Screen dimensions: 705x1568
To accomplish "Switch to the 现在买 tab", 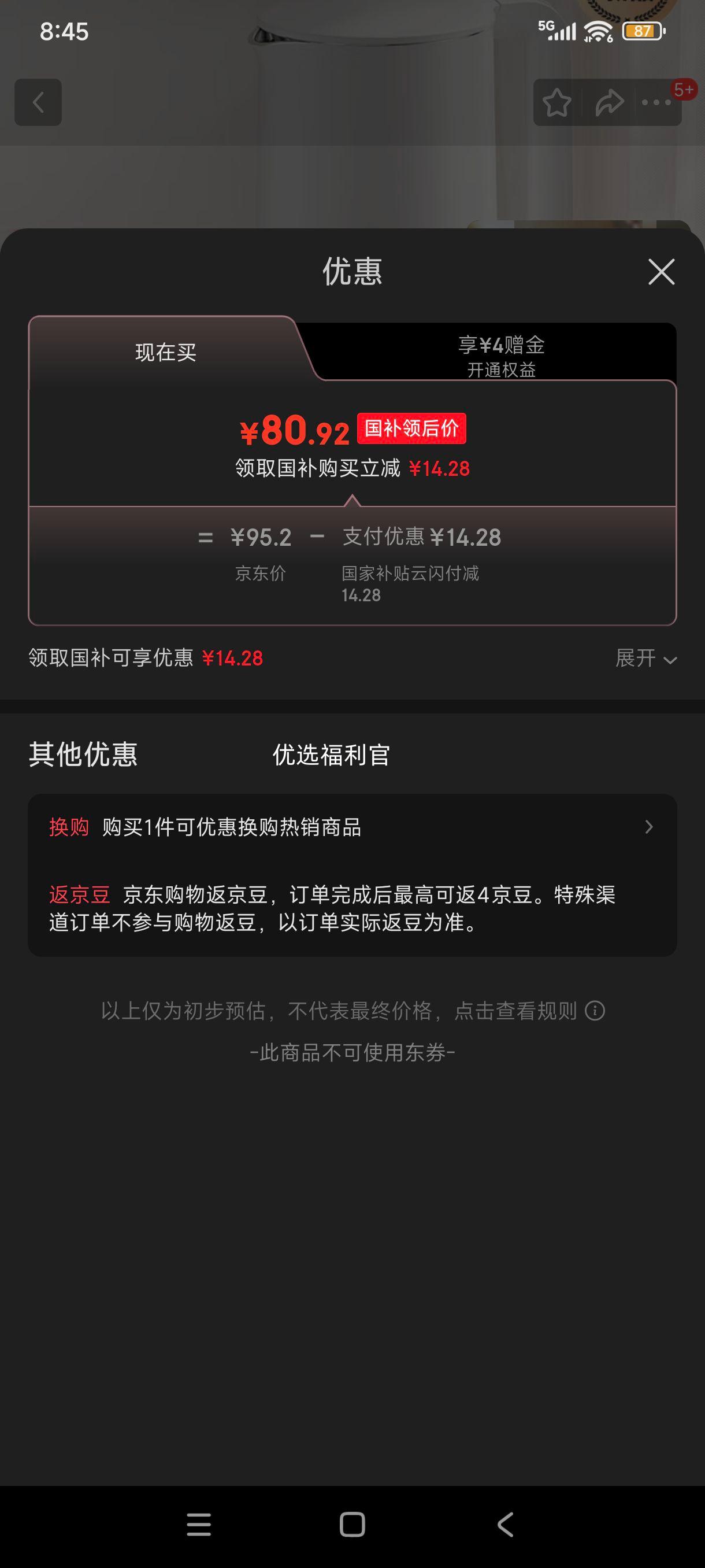I will click(x=165, y=353).
